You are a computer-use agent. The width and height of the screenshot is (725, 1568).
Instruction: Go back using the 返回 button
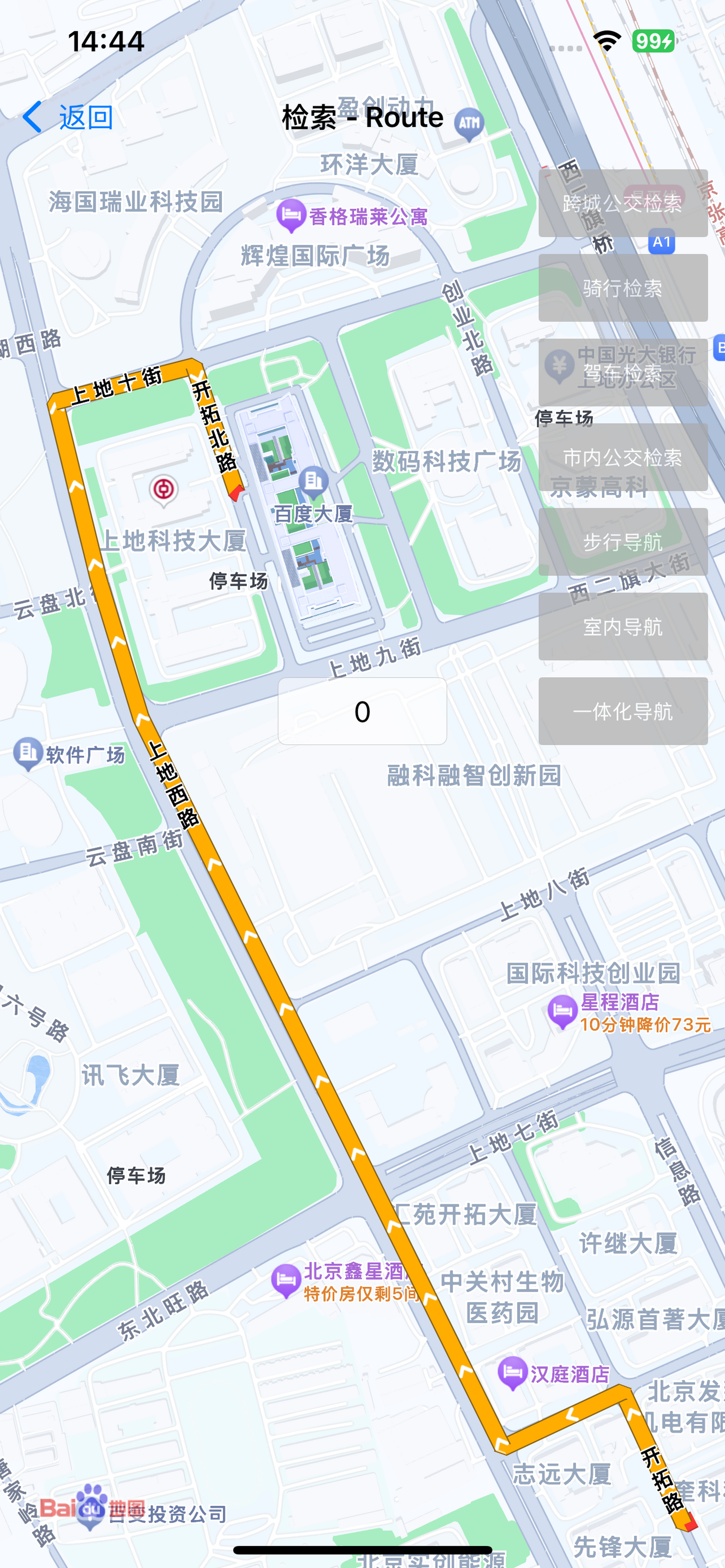click(x=68, y=117)
